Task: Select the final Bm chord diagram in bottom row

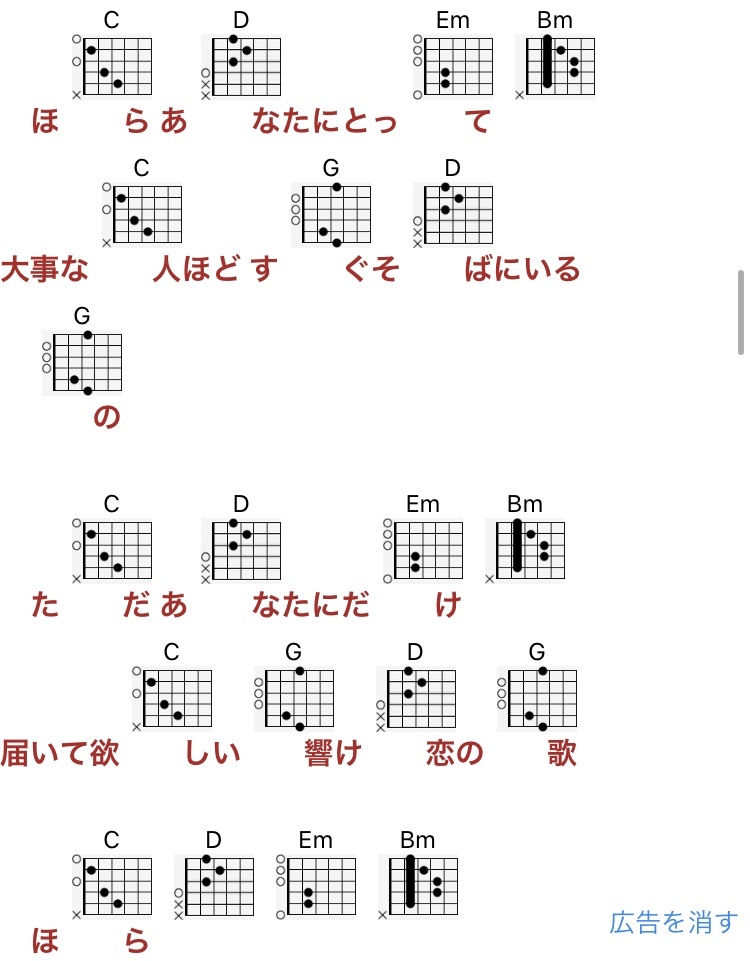Action: pyautogui.click(x=421, y=884)
